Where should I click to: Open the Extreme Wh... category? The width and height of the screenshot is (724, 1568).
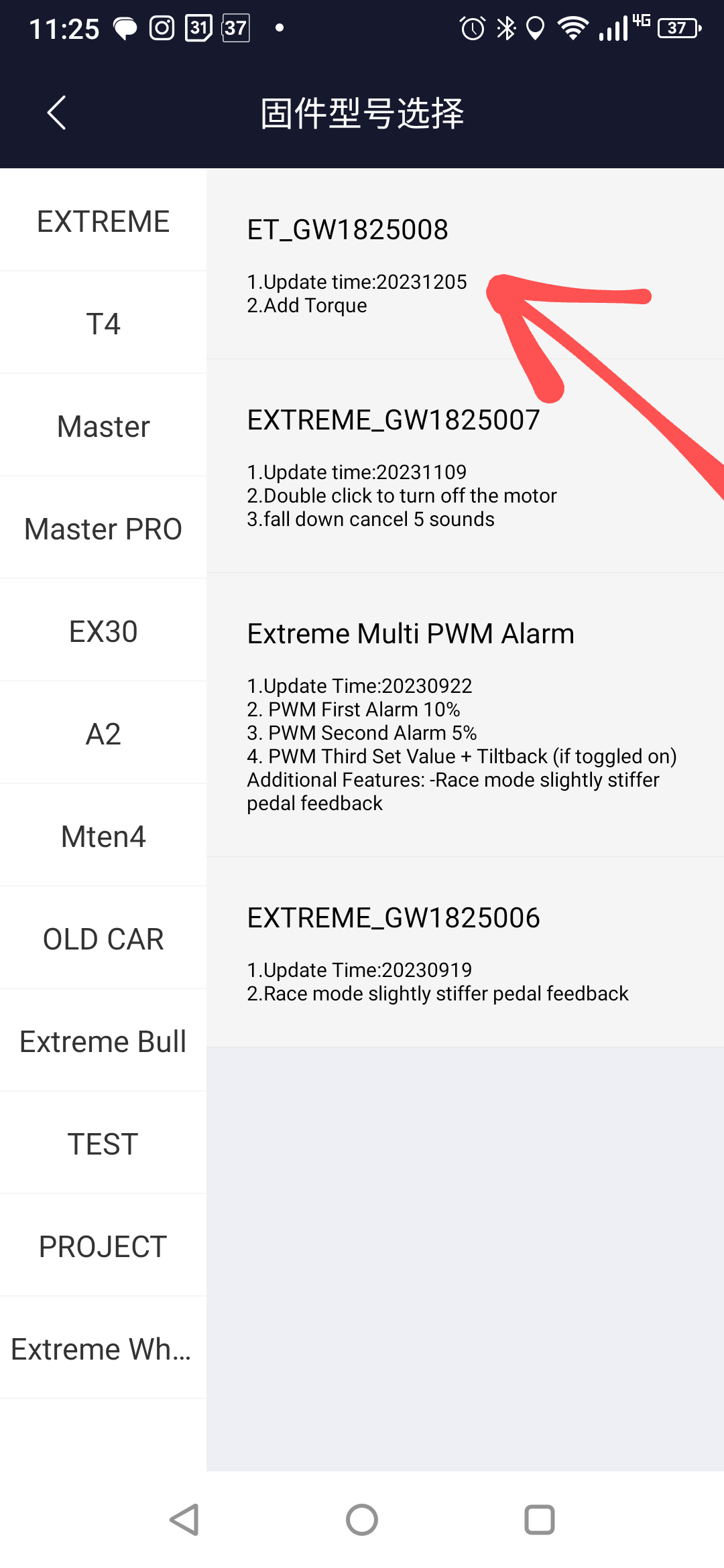pyautogui.click(x=103, y=1348)
